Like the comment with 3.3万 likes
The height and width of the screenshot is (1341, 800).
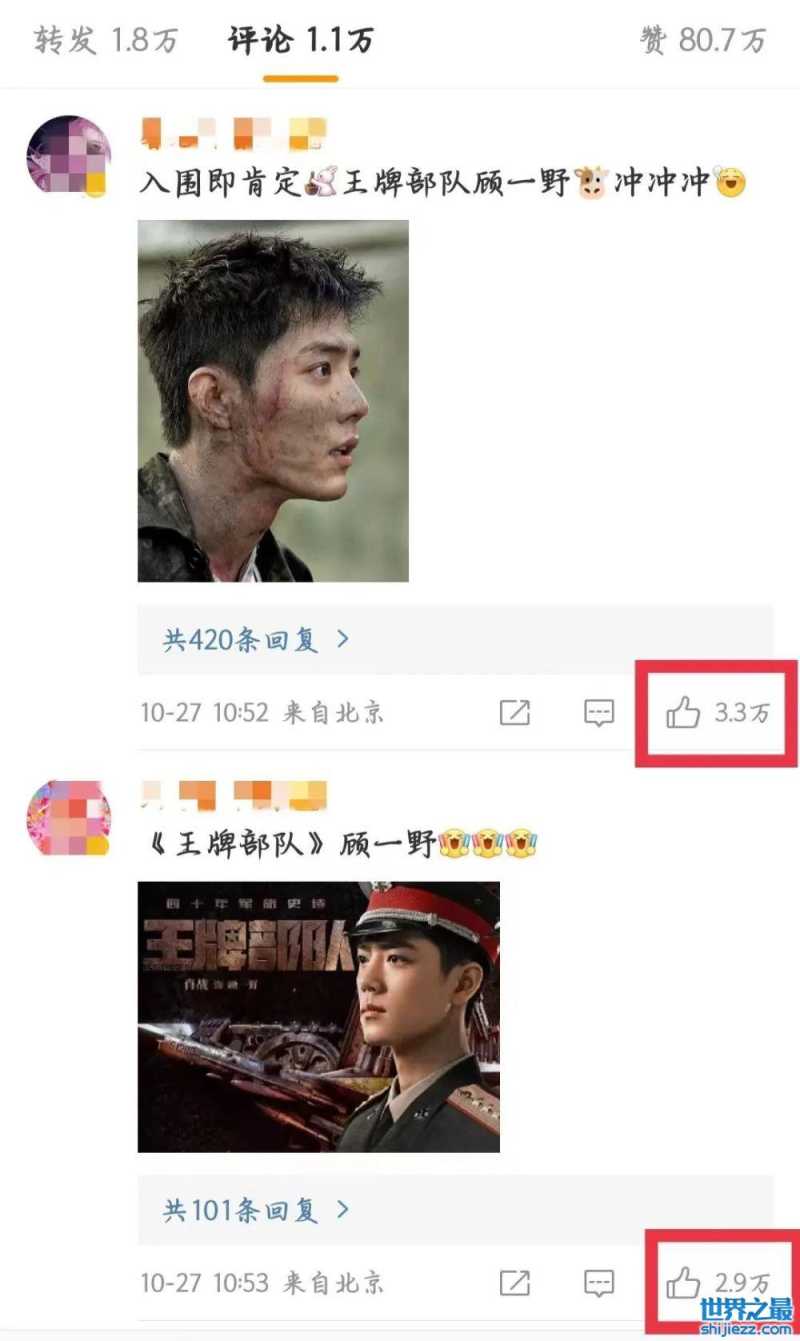[x=684, y=713]
